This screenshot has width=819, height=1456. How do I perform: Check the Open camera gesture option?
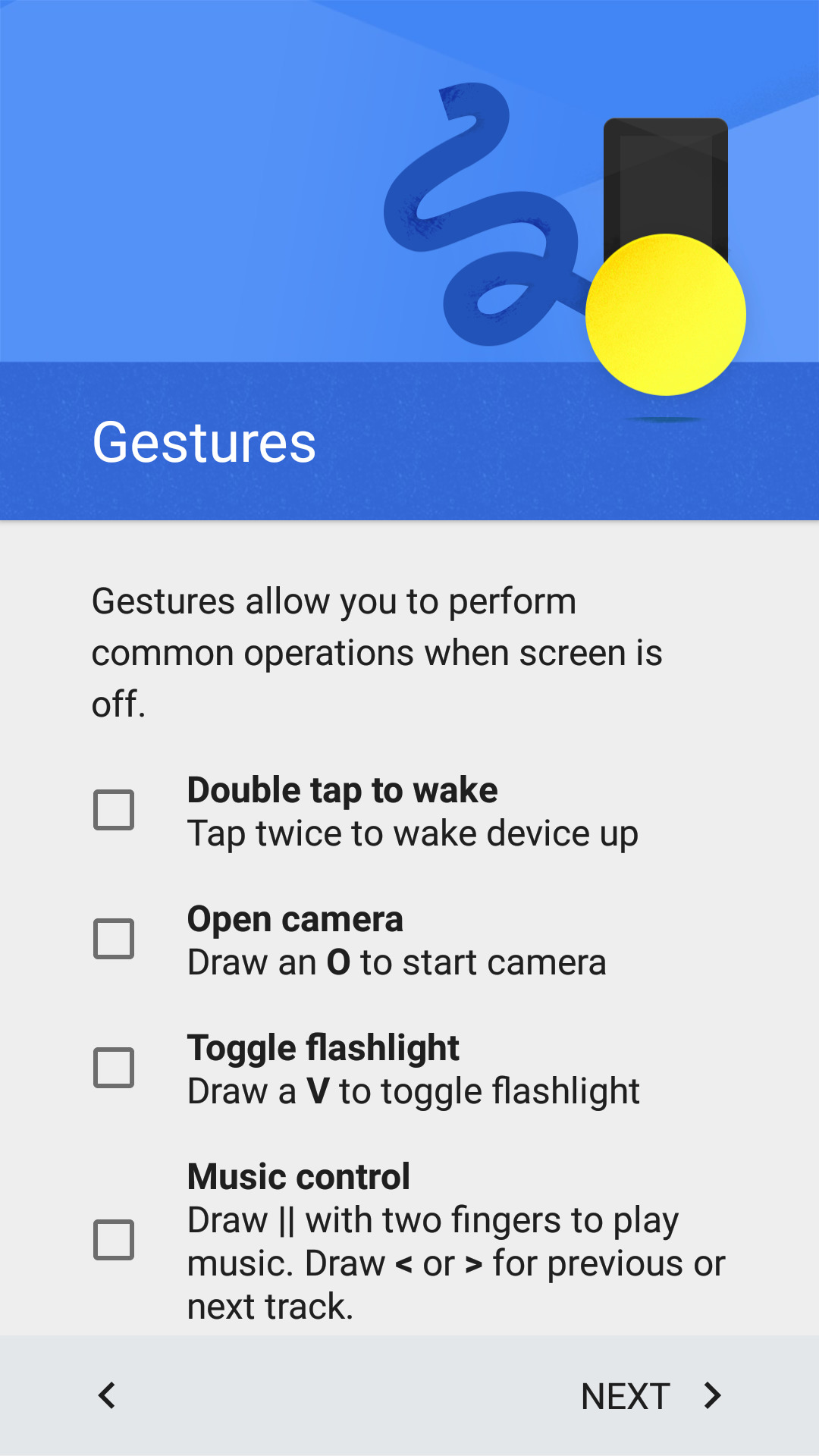[x=114, y=939]
